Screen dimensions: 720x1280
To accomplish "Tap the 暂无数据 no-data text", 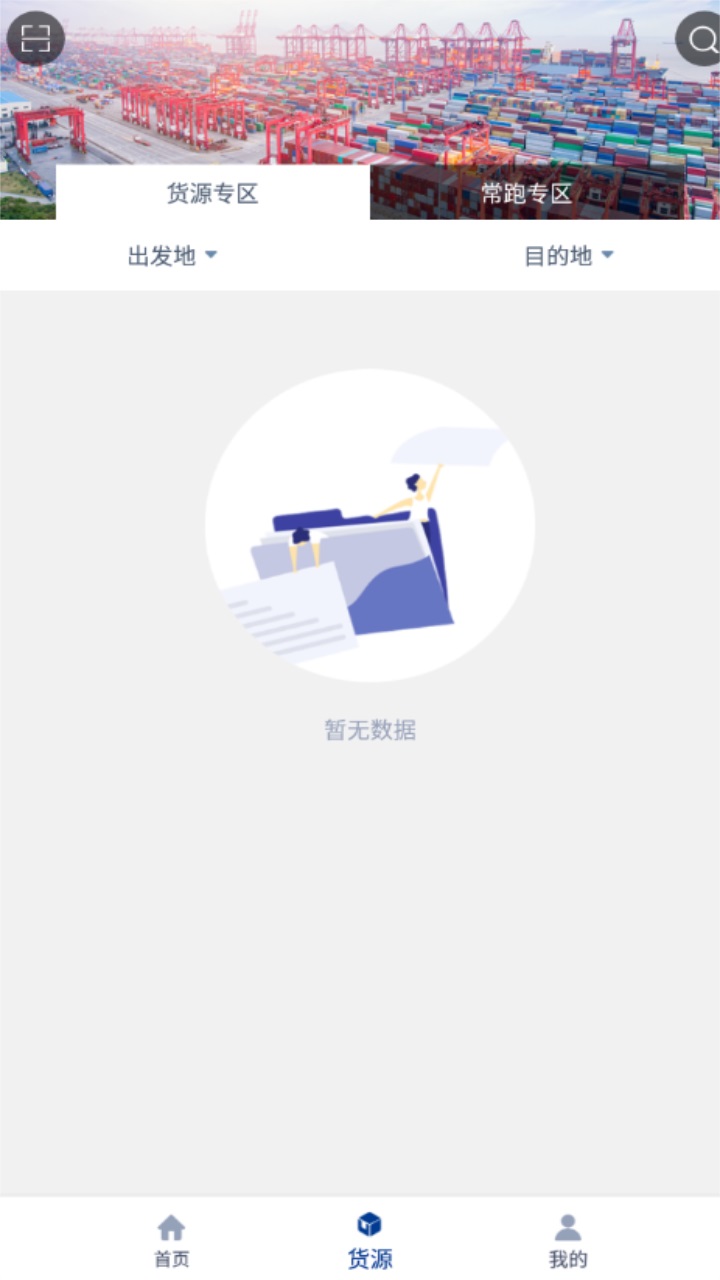I will (370, 731).
